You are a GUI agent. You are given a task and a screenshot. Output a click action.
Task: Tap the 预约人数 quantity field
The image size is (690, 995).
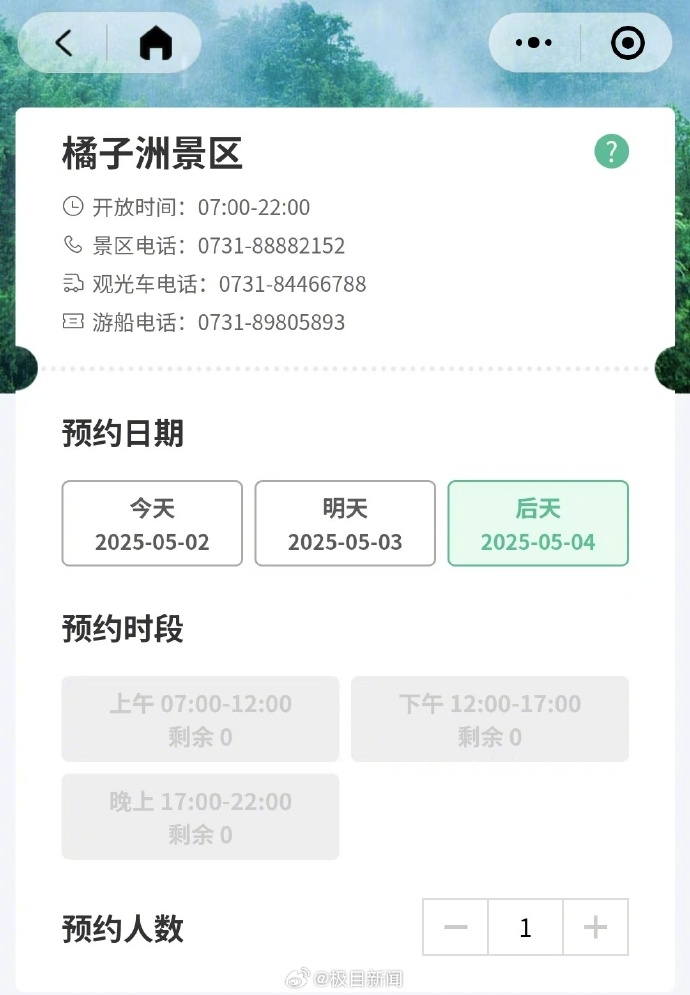coord(525,927)
